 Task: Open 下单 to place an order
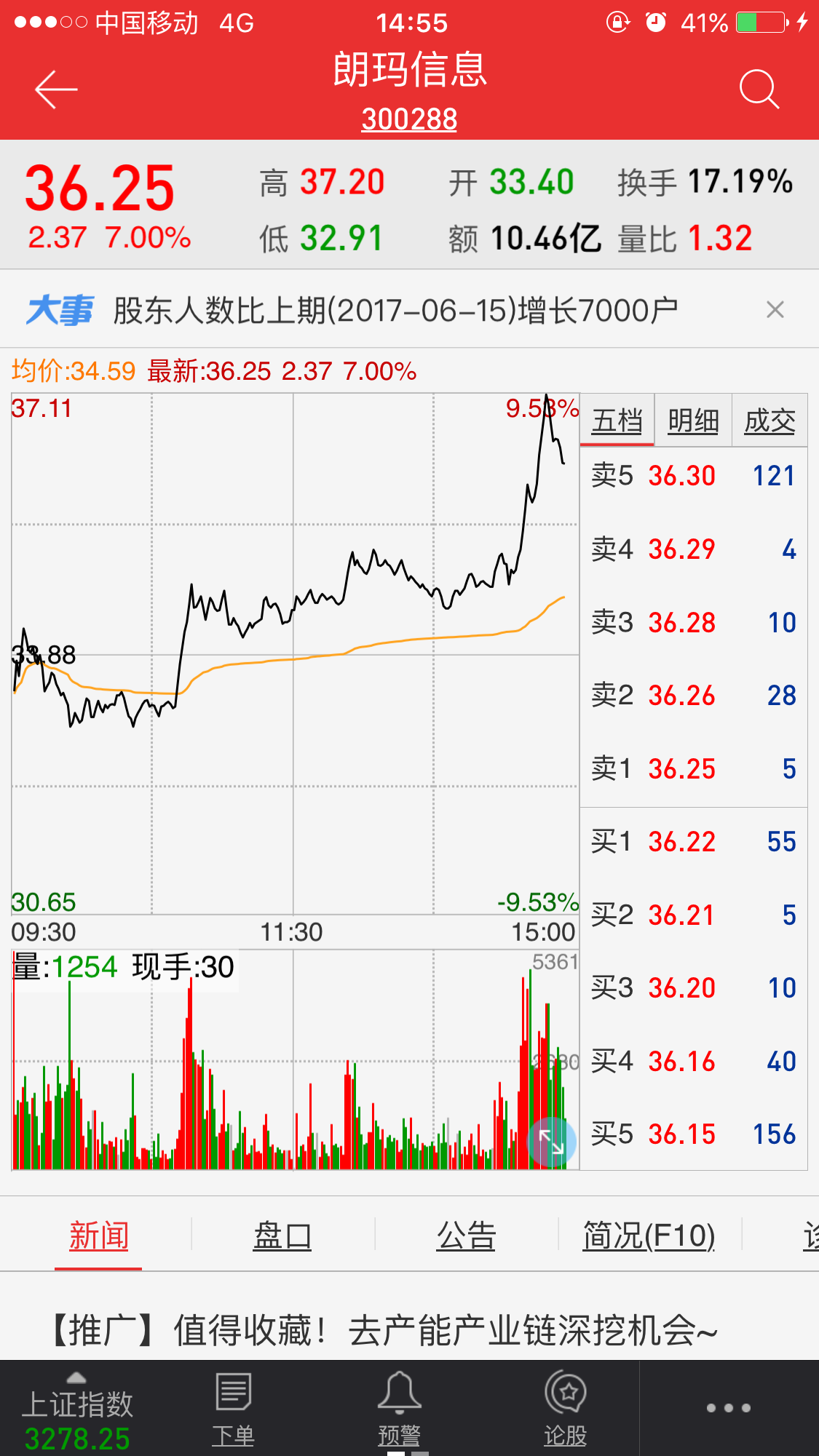pyautogui.click(x=233, y=1409)
